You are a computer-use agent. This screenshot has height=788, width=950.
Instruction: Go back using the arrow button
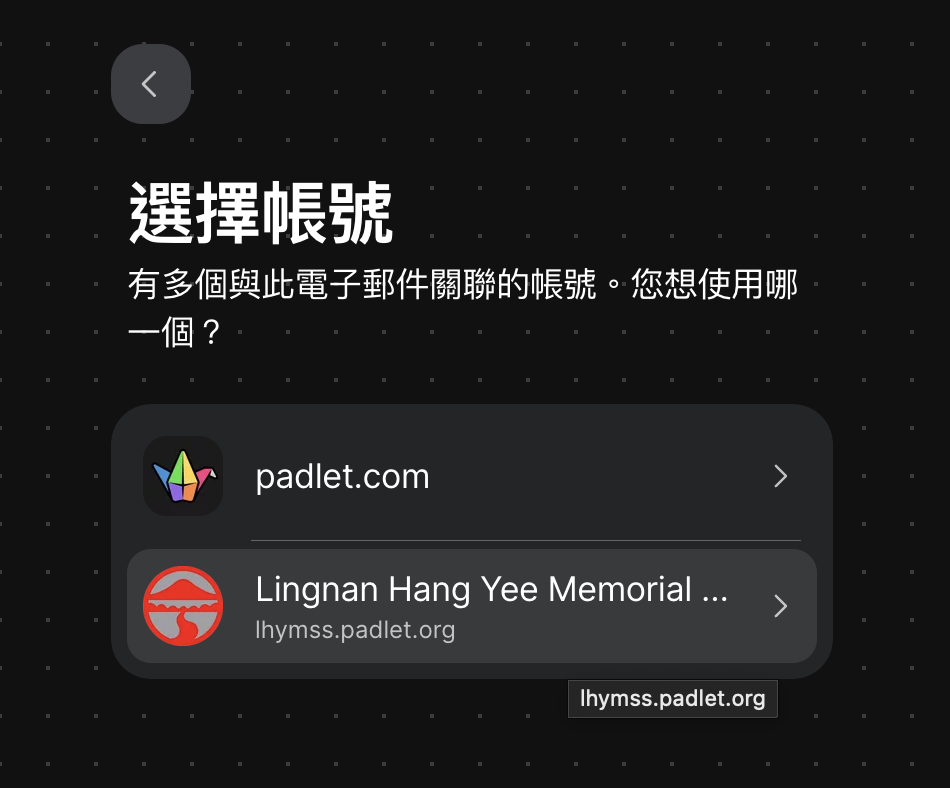[150, 84]
